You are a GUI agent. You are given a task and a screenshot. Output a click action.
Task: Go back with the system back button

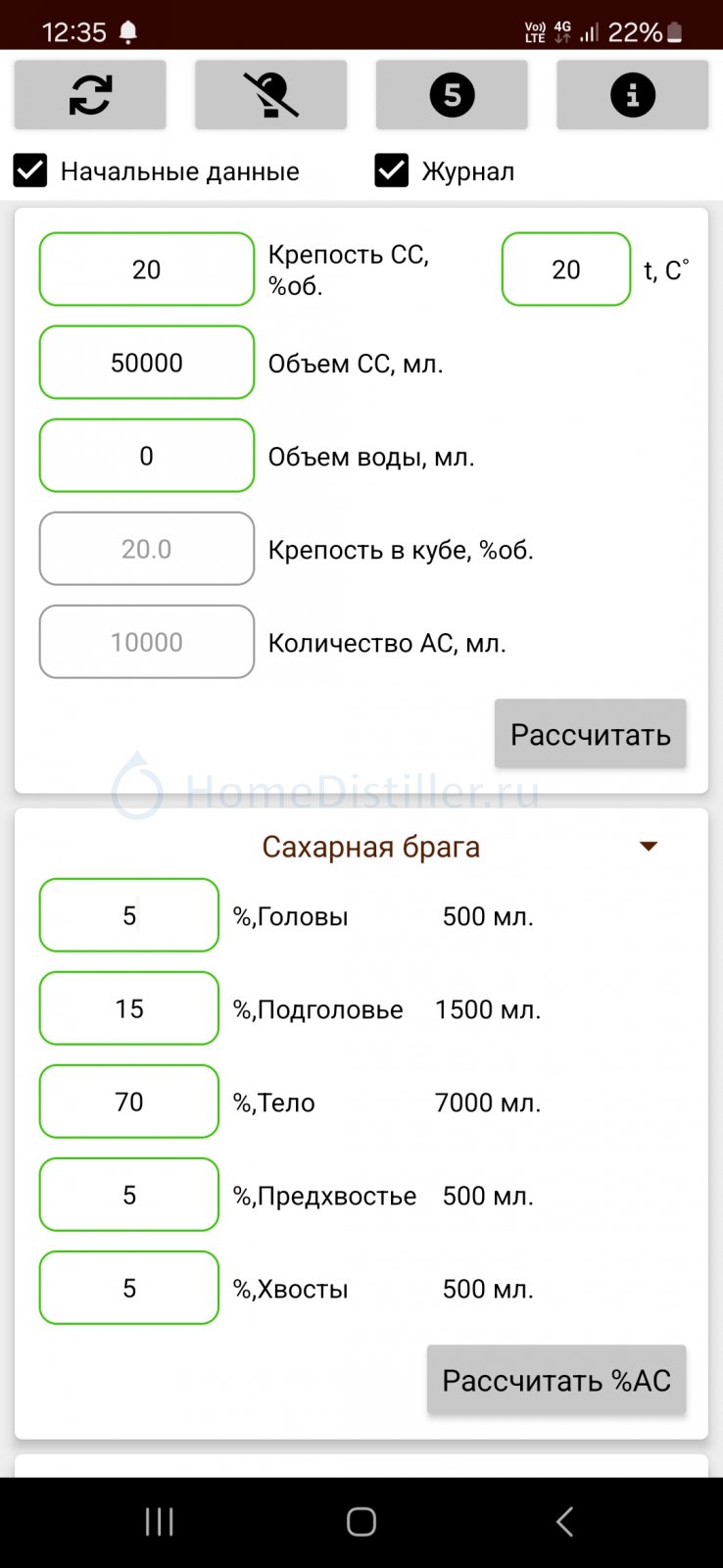[564, 1522]
